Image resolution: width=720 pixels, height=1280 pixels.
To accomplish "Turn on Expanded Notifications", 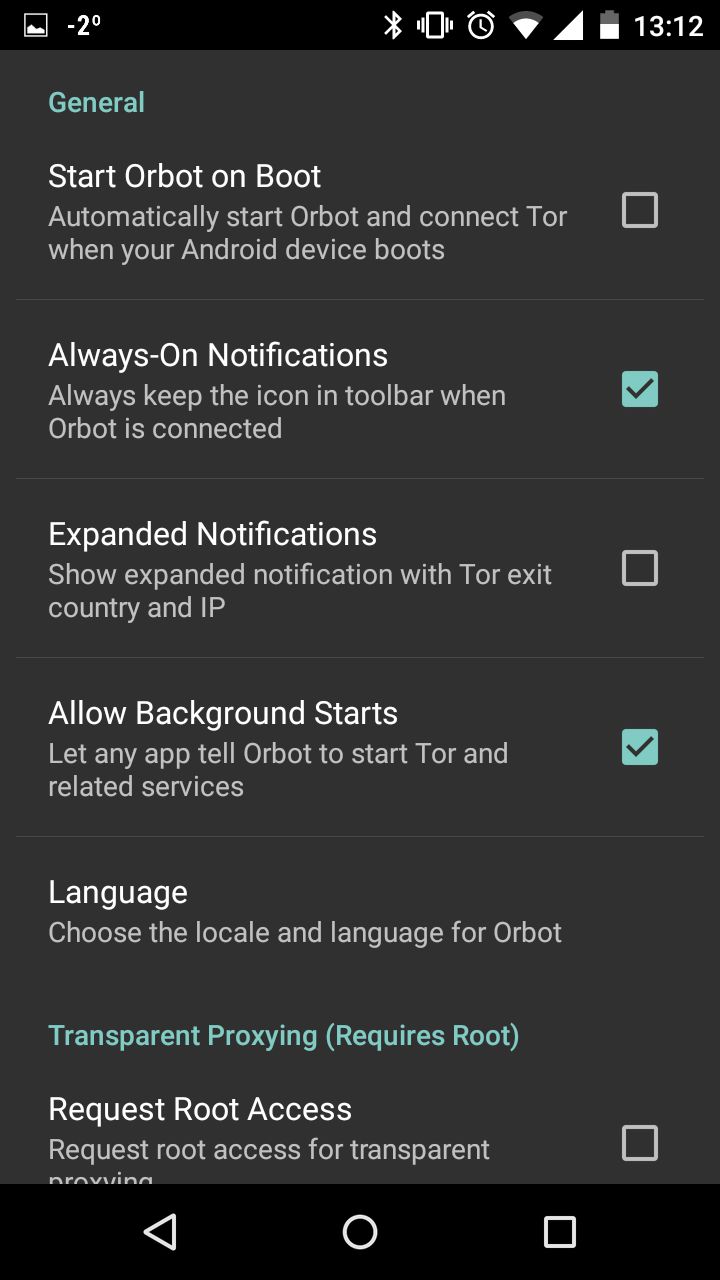I will point(640,568).
